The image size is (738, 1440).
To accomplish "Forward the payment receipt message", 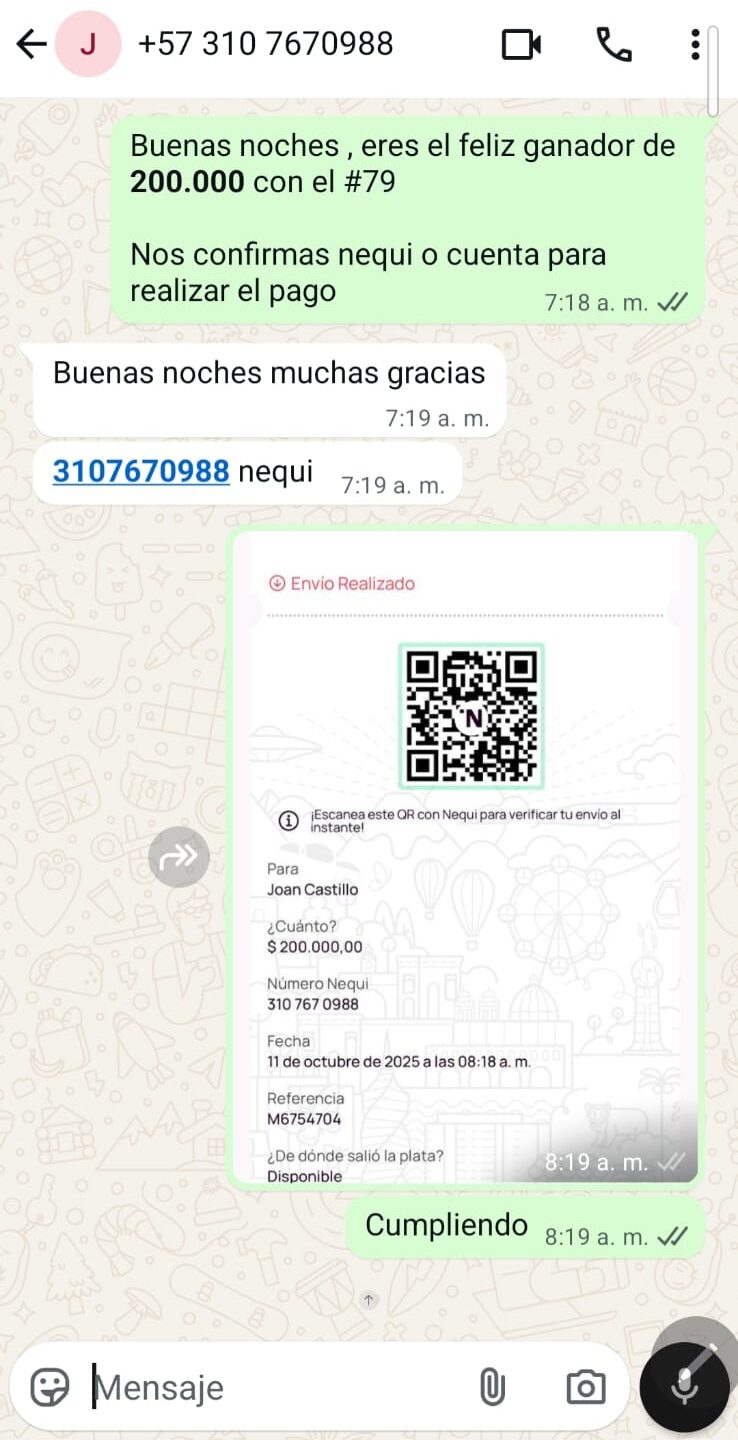I will 179,857.
